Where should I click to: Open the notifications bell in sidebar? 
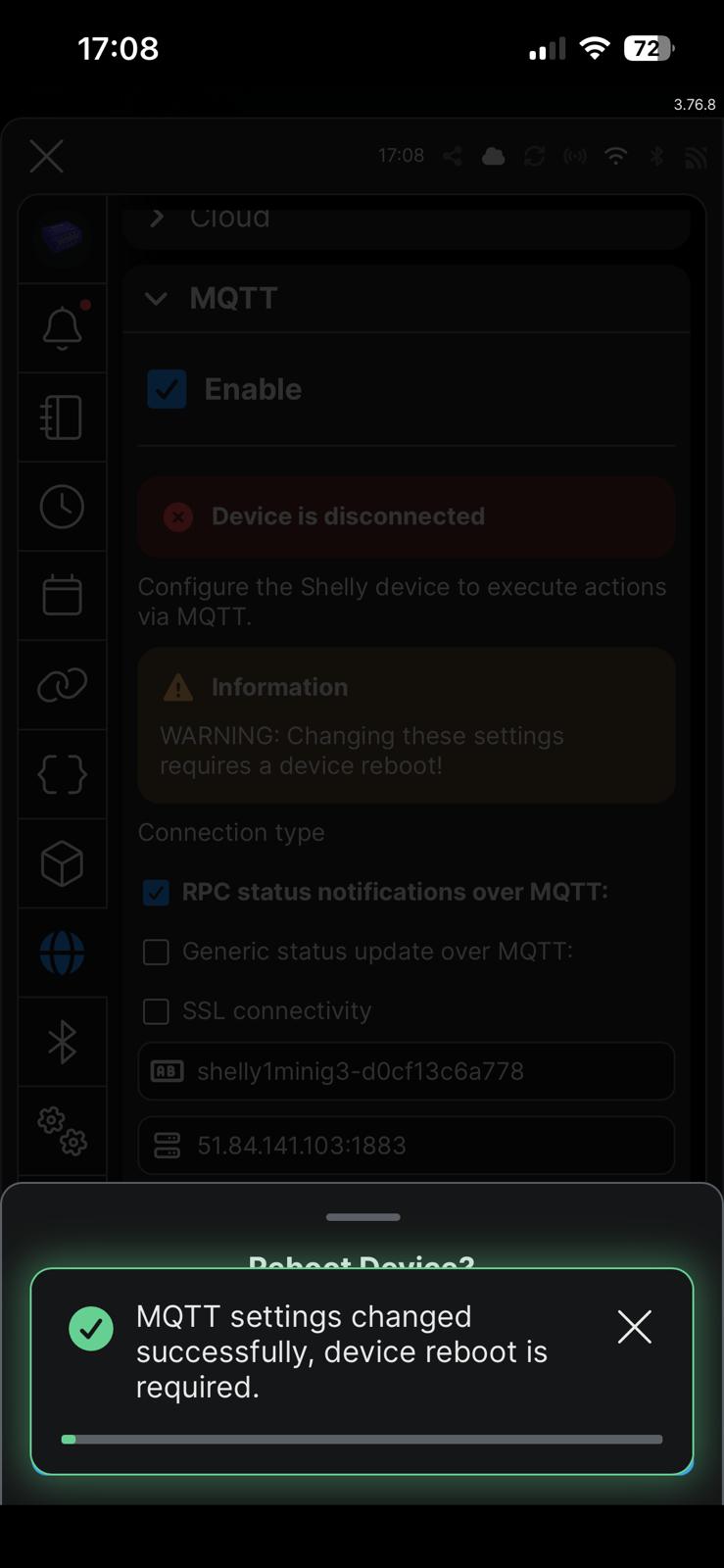(x=62, y=327)
